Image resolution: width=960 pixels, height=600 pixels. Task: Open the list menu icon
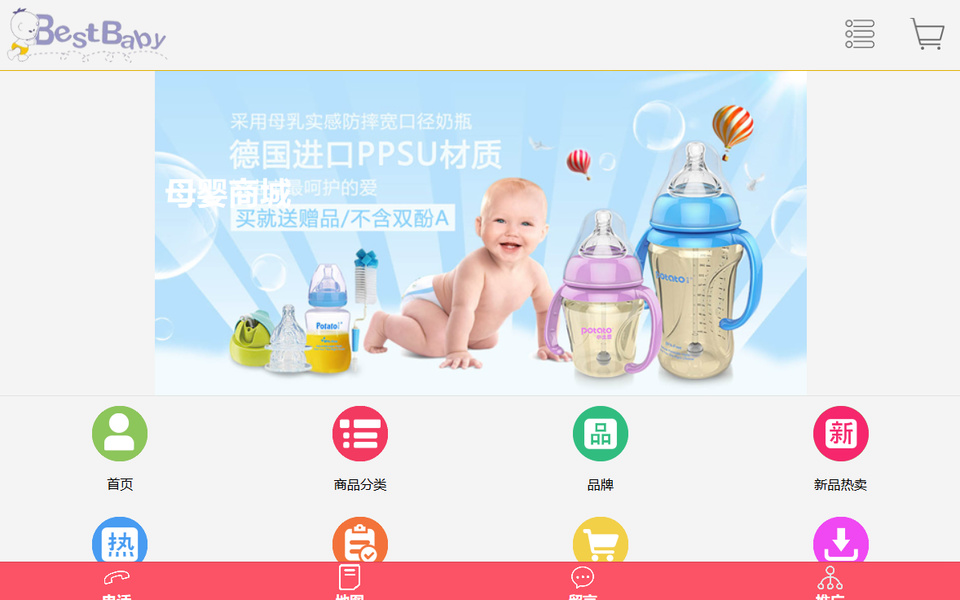(x=859, y=34)
